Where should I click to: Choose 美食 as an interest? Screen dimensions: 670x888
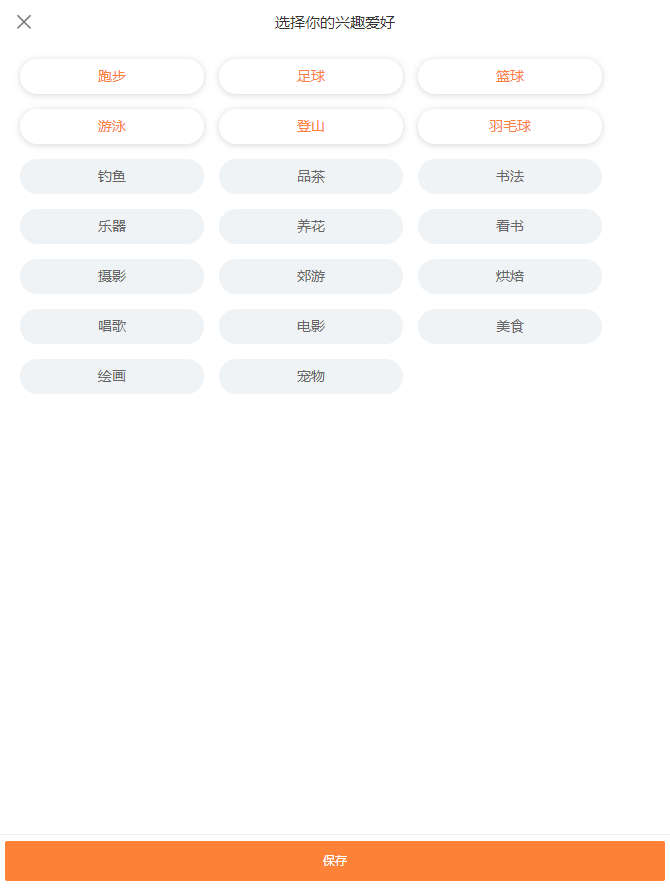click(510, 326)
